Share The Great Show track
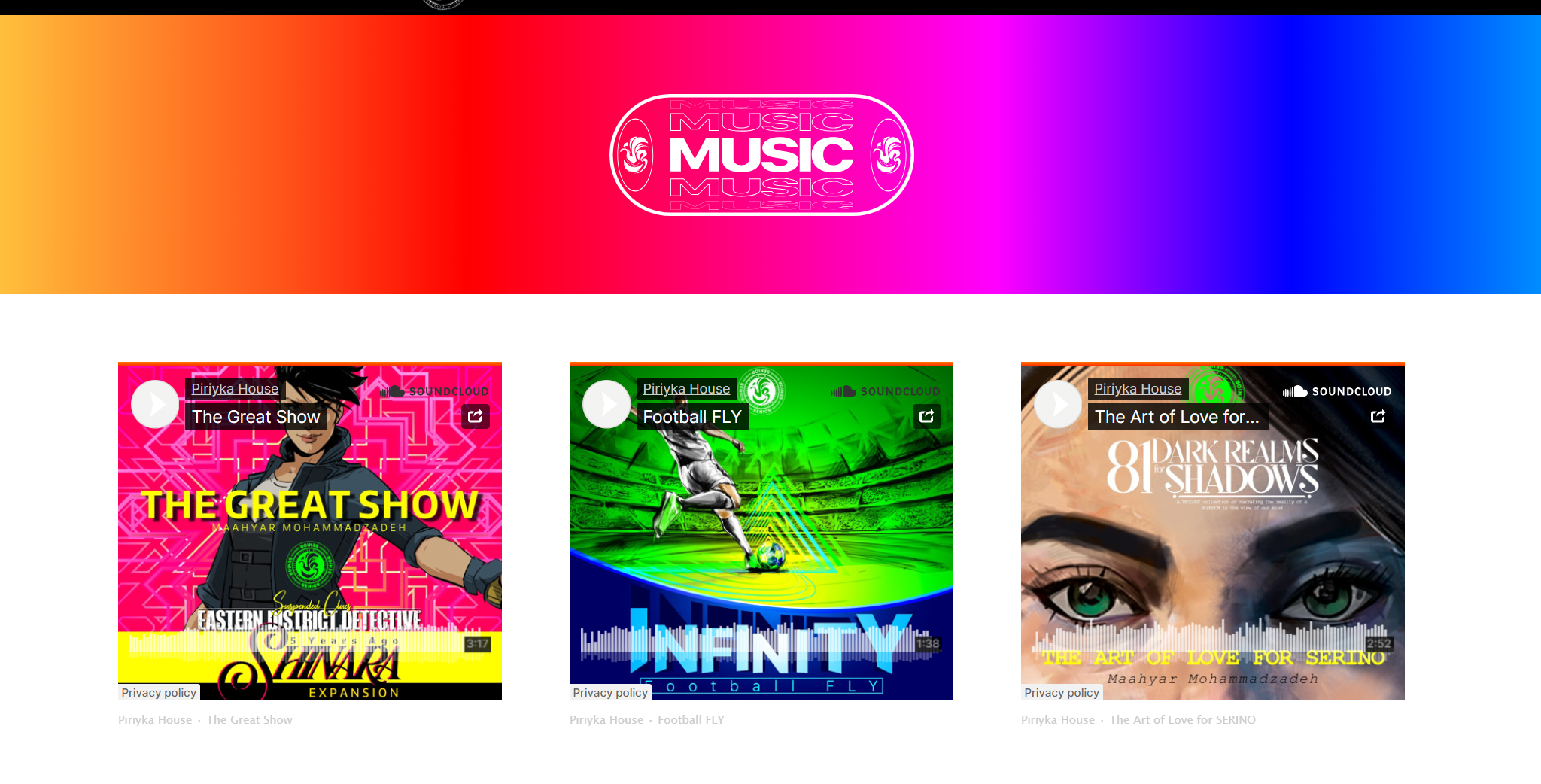 pos(475,416)
